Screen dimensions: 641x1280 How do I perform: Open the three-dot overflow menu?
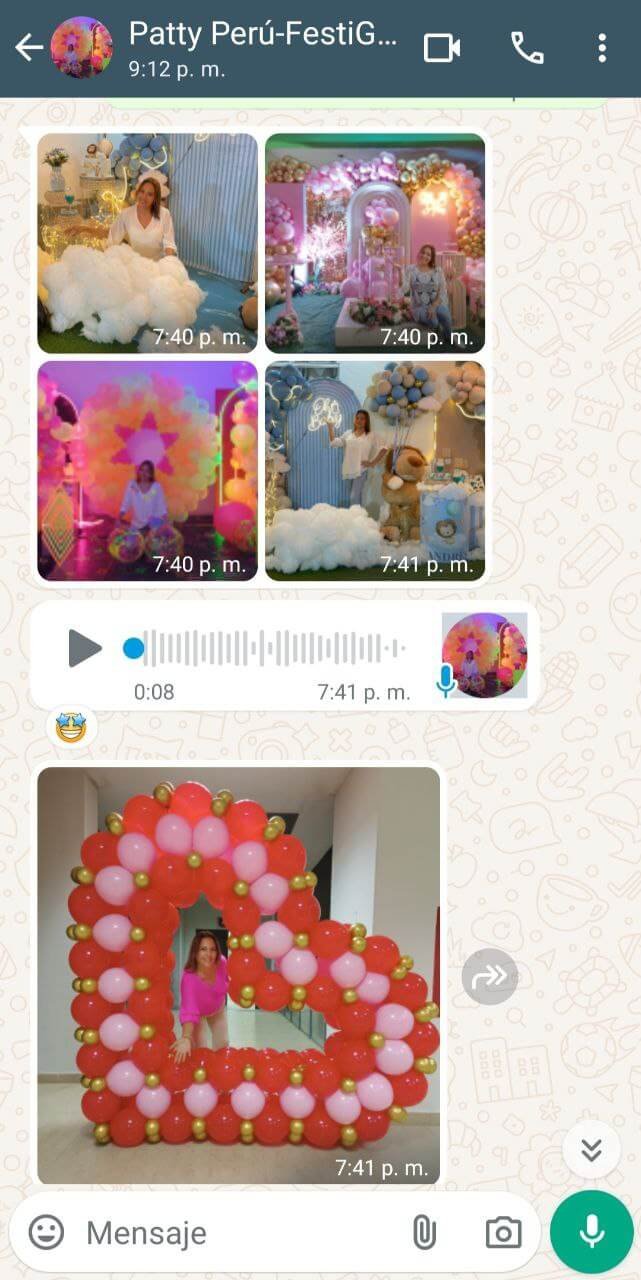(601, 47)
